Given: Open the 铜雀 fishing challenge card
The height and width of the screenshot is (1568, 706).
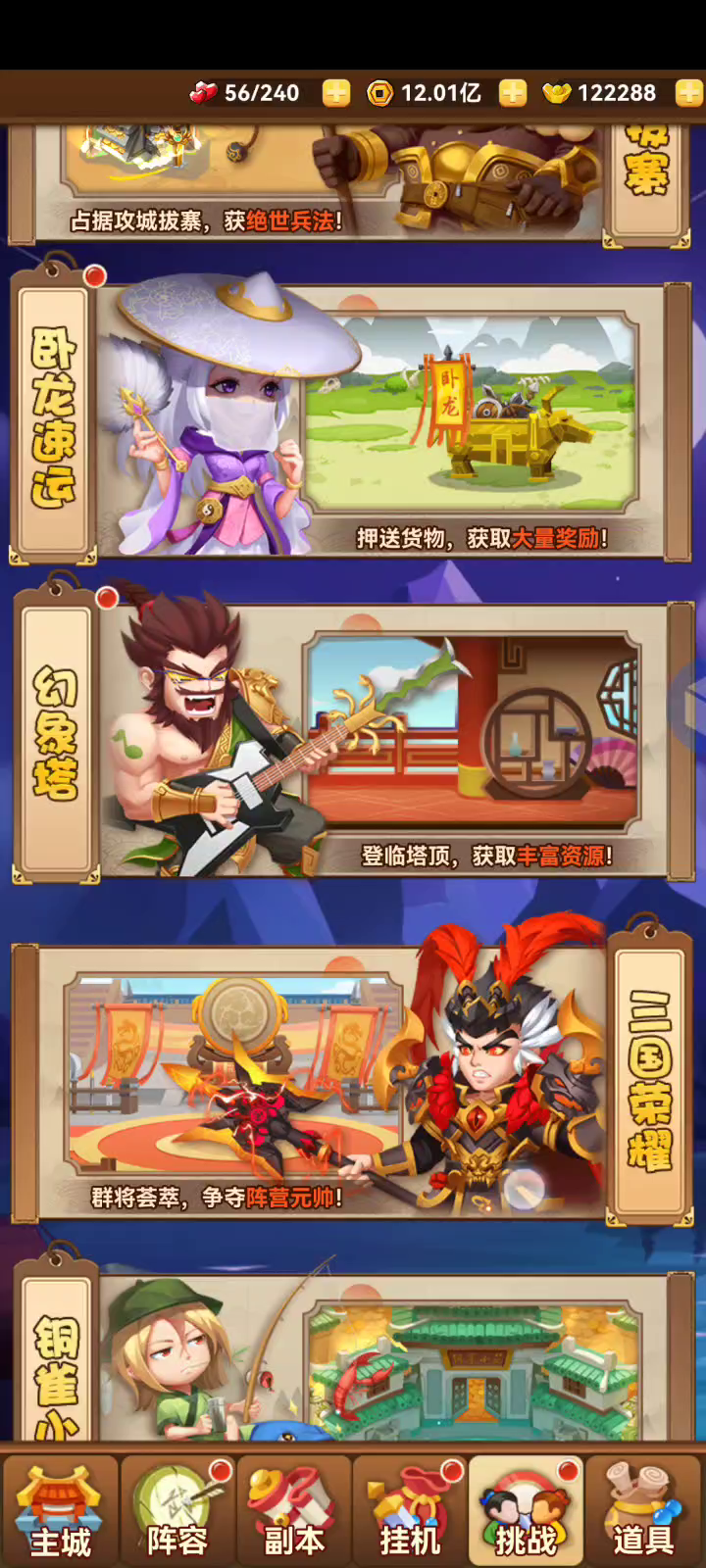Looking at the screenshot, I should (353, 1347).
